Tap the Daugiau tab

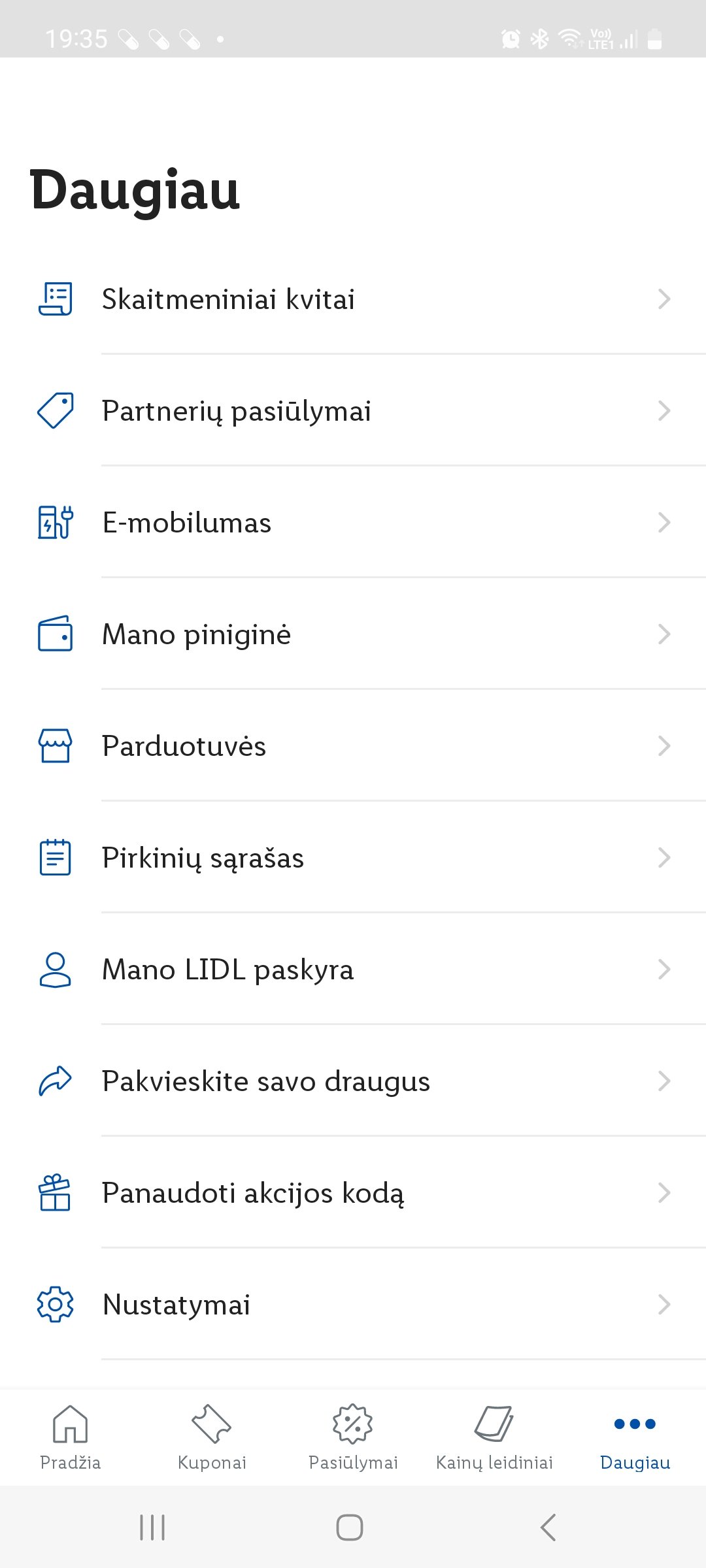(x=635, y=1437)
